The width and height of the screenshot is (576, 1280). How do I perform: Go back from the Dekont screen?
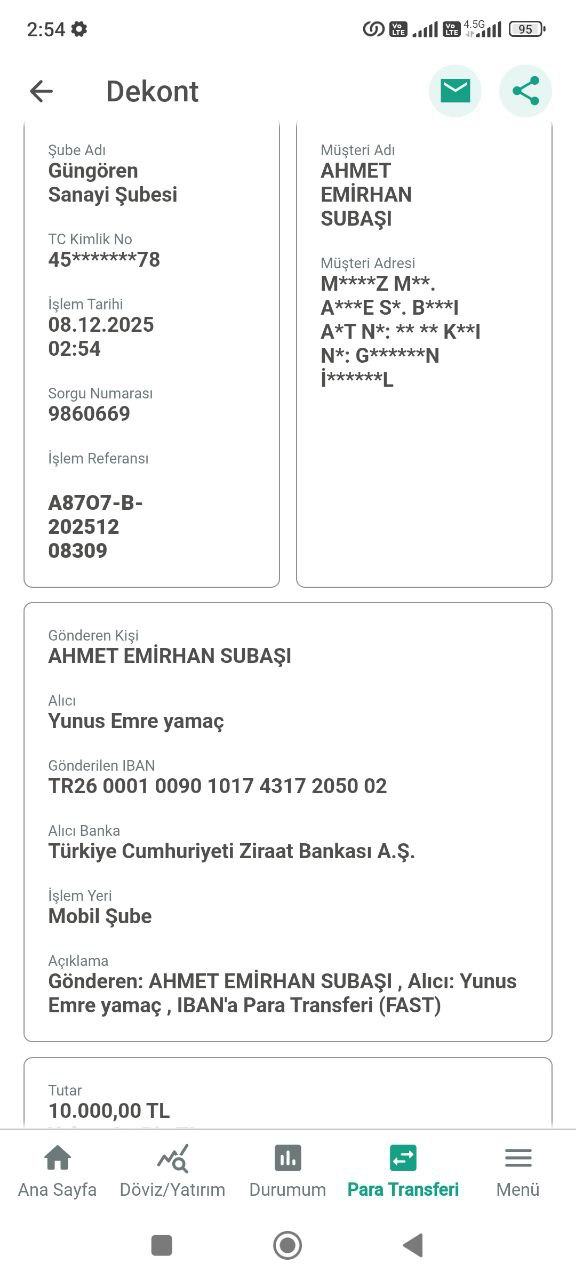click(41, 91)
